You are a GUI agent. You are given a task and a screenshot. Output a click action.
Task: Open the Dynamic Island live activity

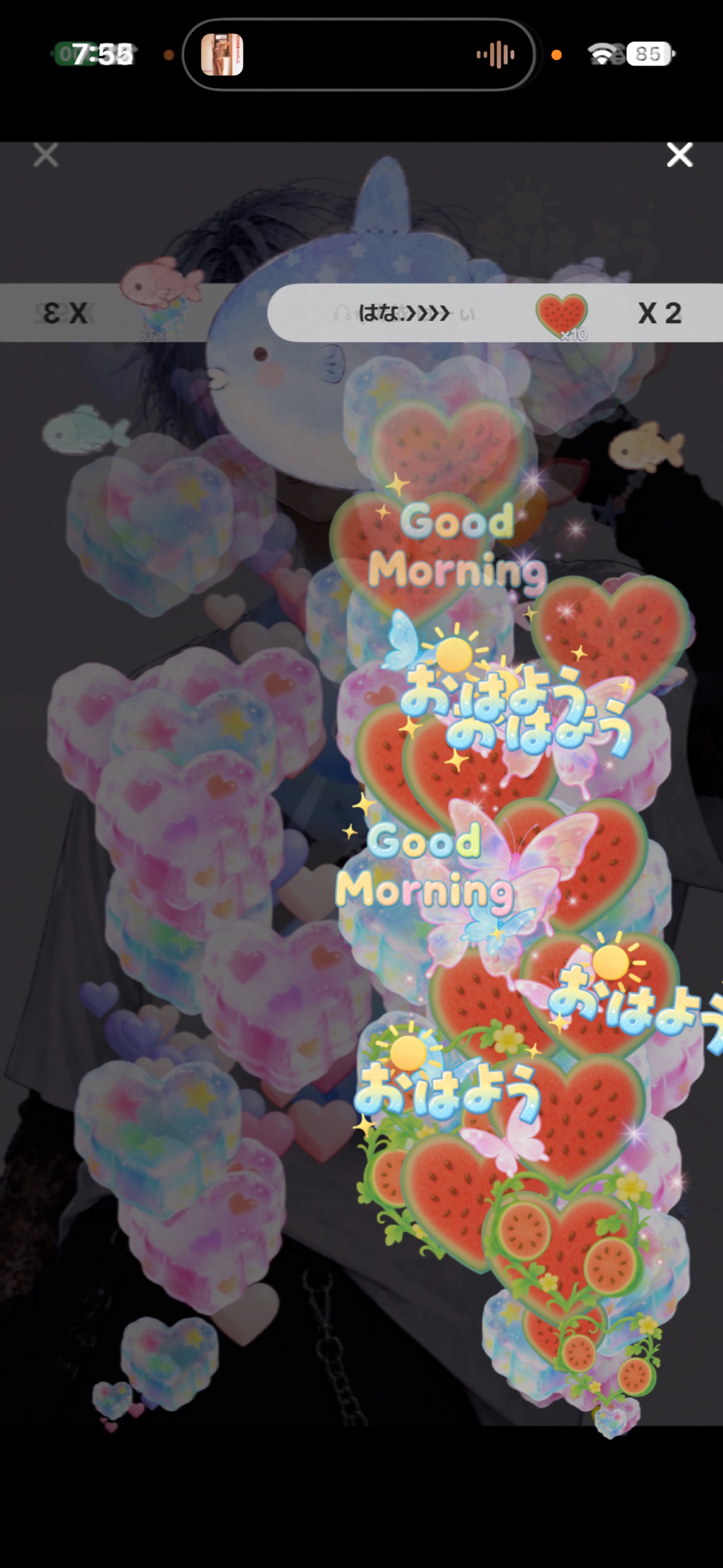[359, 55]
